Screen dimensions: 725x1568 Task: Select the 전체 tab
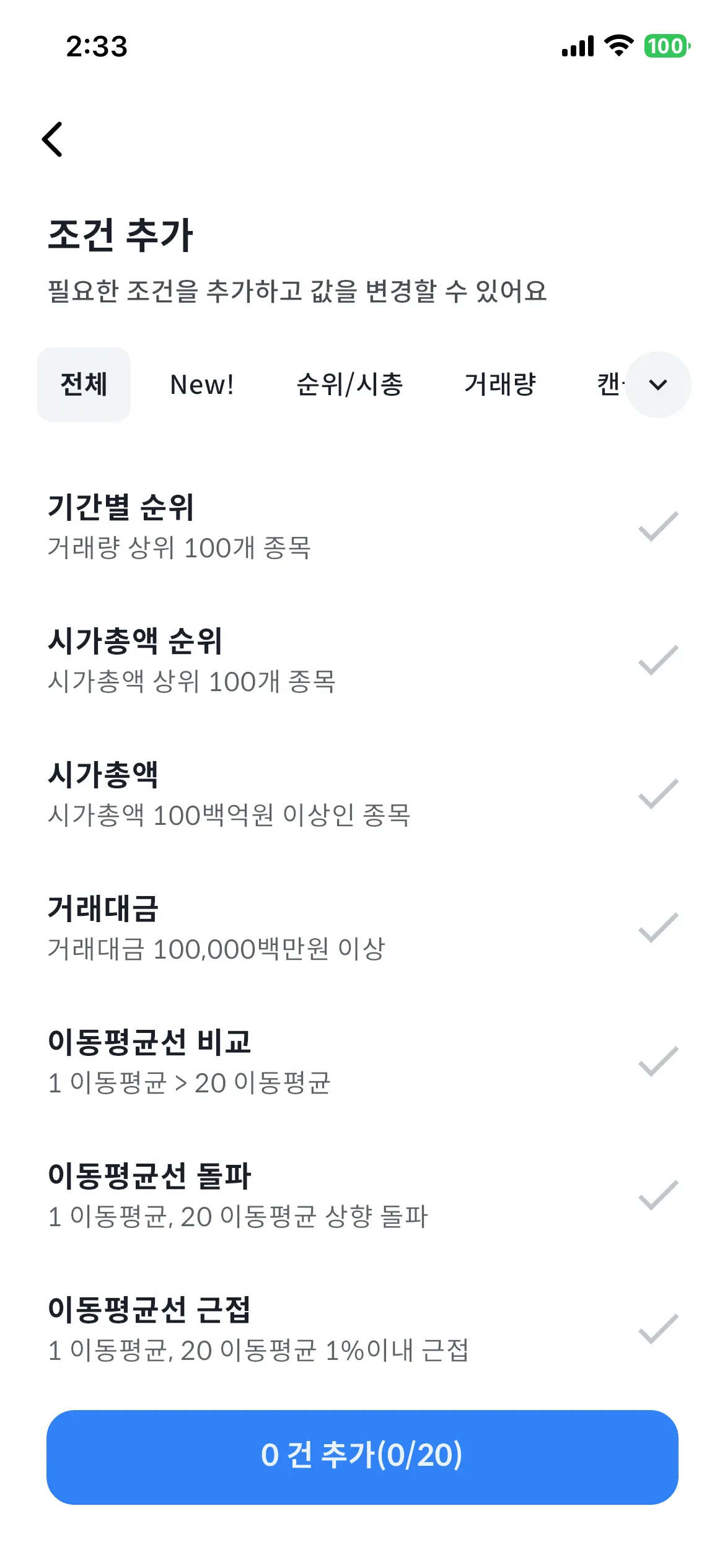(x=84, y=385)
